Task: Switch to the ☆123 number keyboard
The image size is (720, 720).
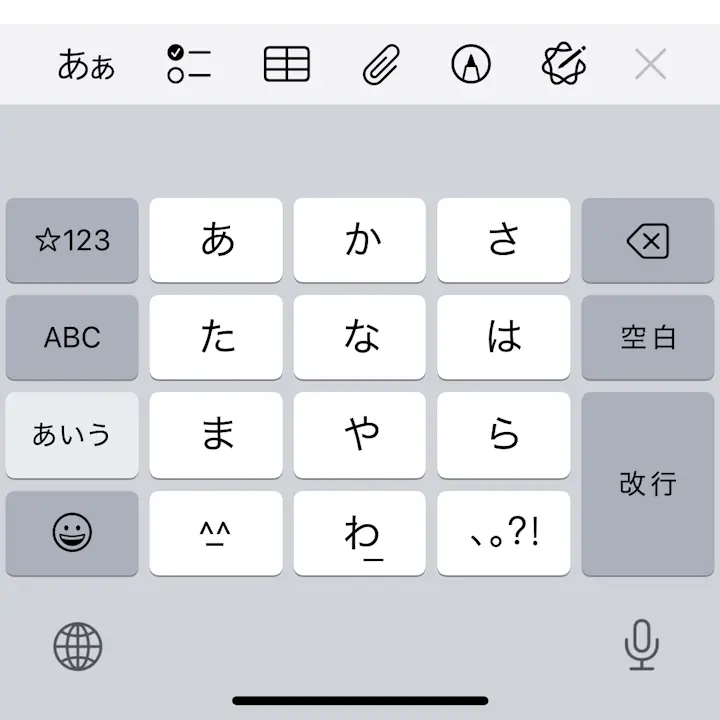Action: (x=72, y=240)
